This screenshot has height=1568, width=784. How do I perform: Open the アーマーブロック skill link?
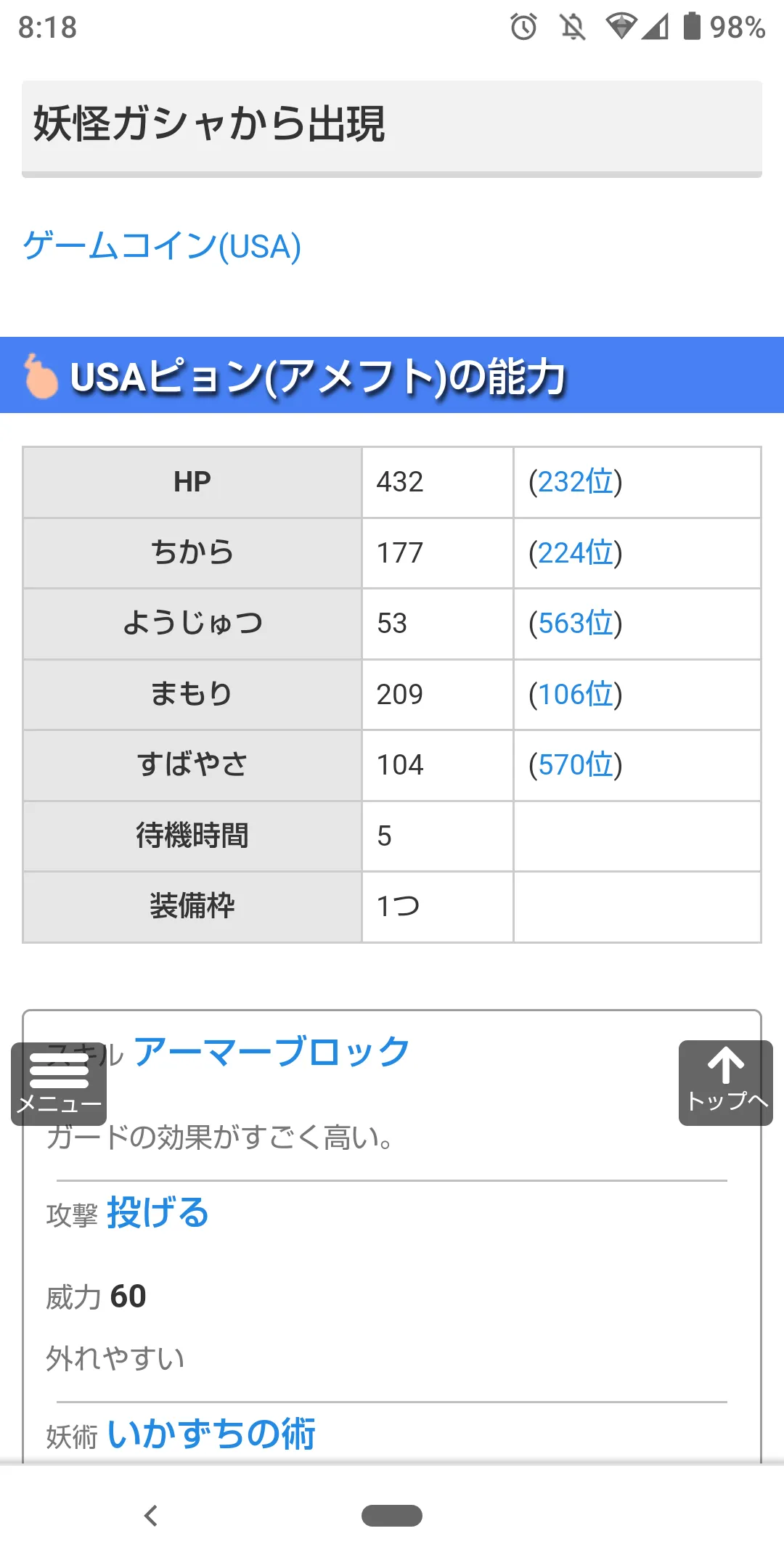click(271, 1051)
